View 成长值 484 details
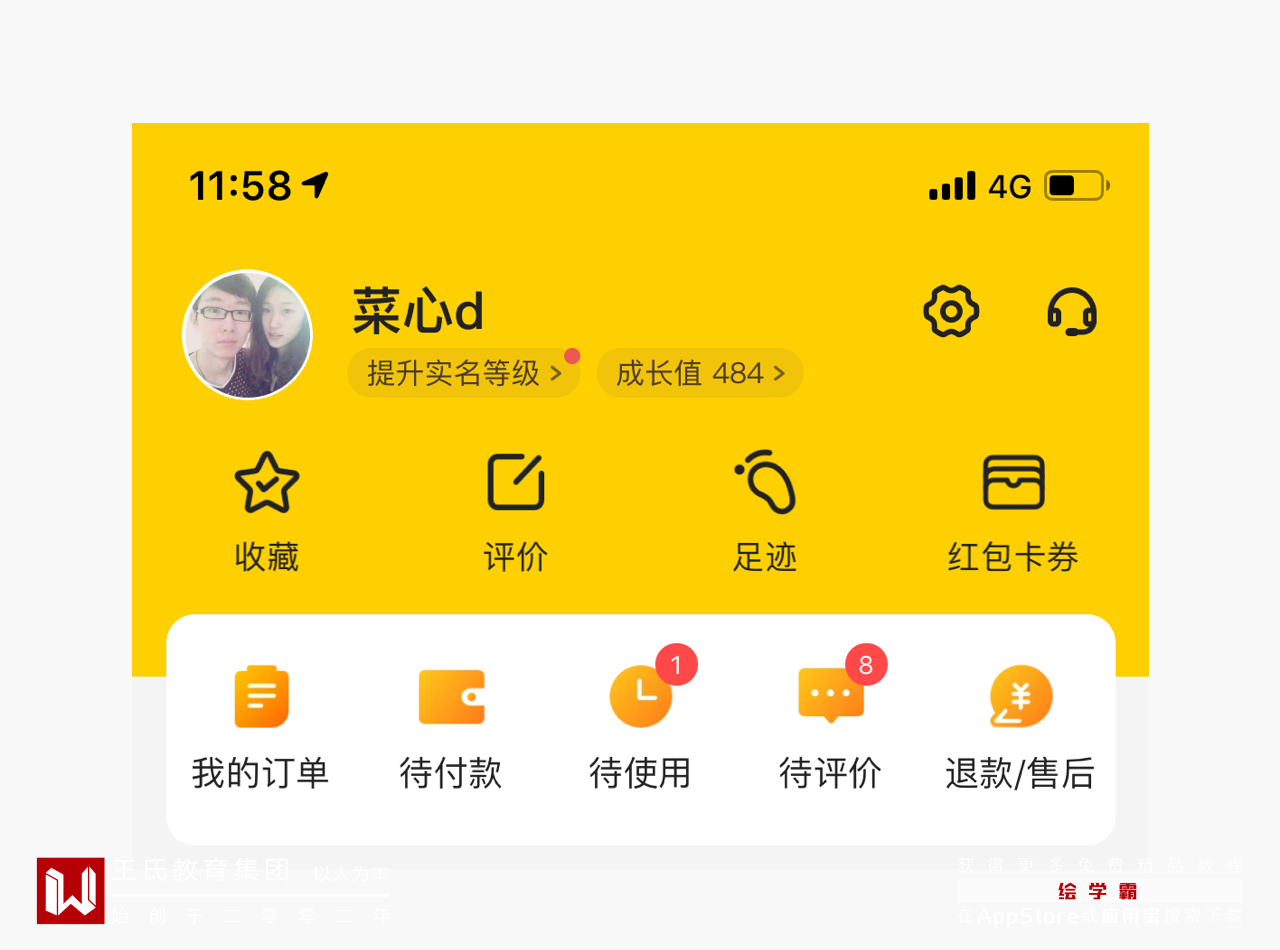1280x950 pixels. 699,373
